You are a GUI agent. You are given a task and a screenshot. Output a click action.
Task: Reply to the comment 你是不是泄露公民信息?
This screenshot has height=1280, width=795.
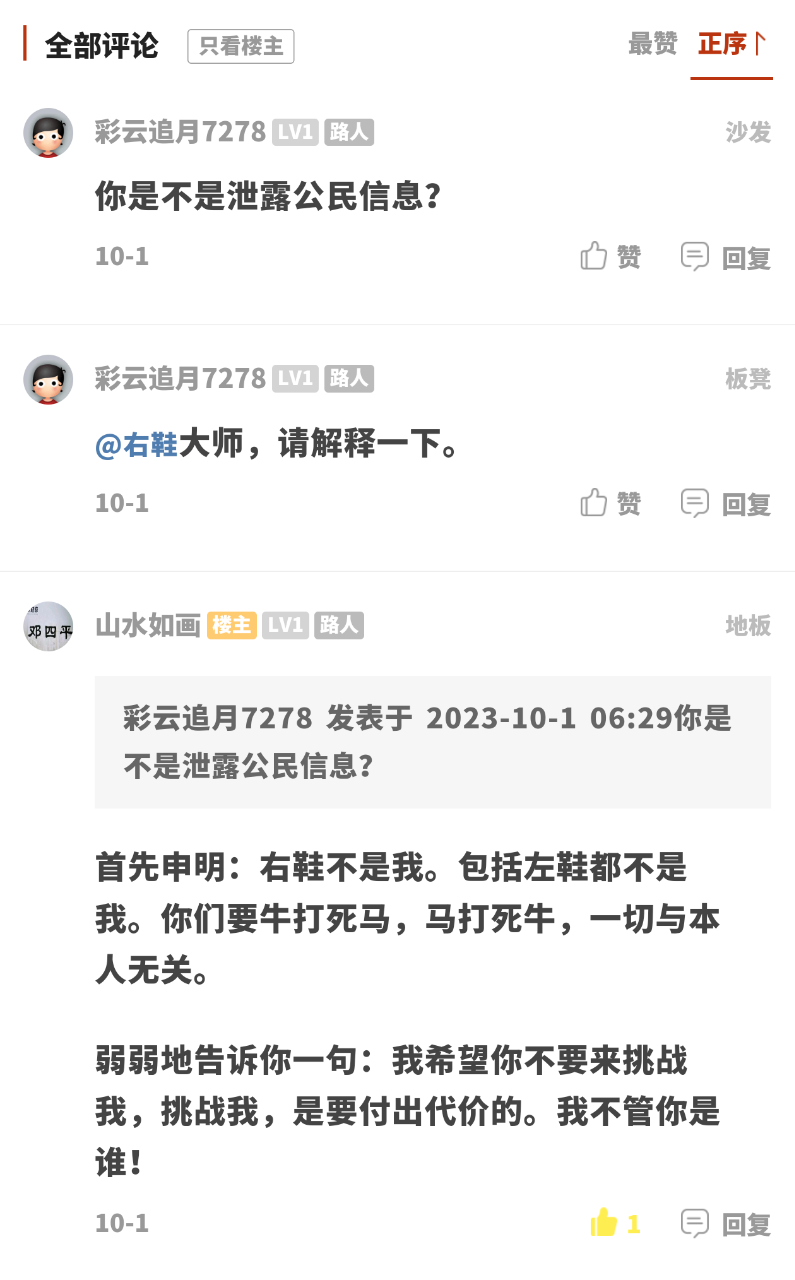tap(726, 257)
